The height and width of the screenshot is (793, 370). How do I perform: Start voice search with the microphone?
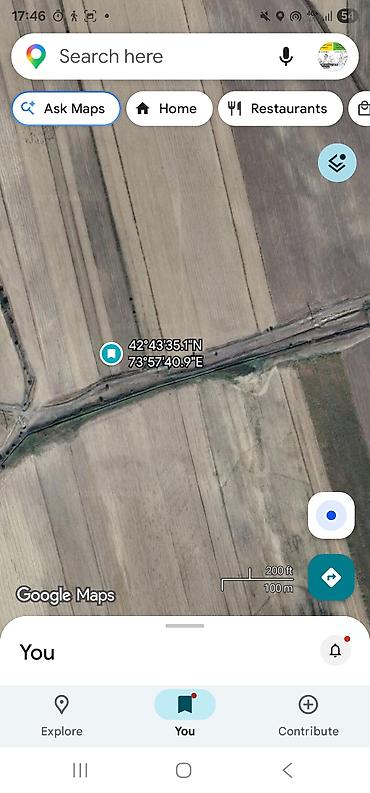click(286, 56)
